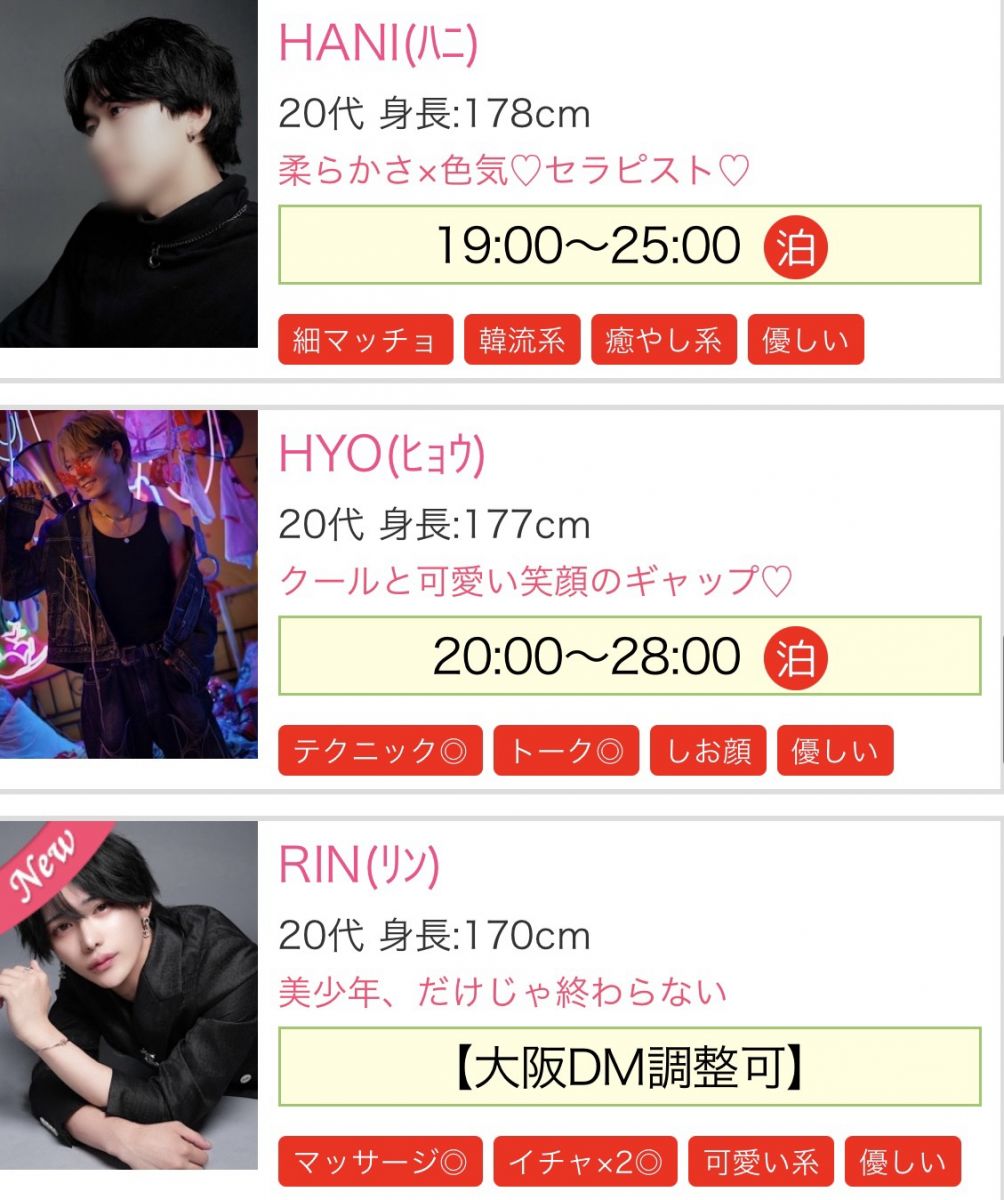Screen dimensions: 1004x1200
Task: Select HANI's 細マッチョ tag
Action: [x=365, y=340]
